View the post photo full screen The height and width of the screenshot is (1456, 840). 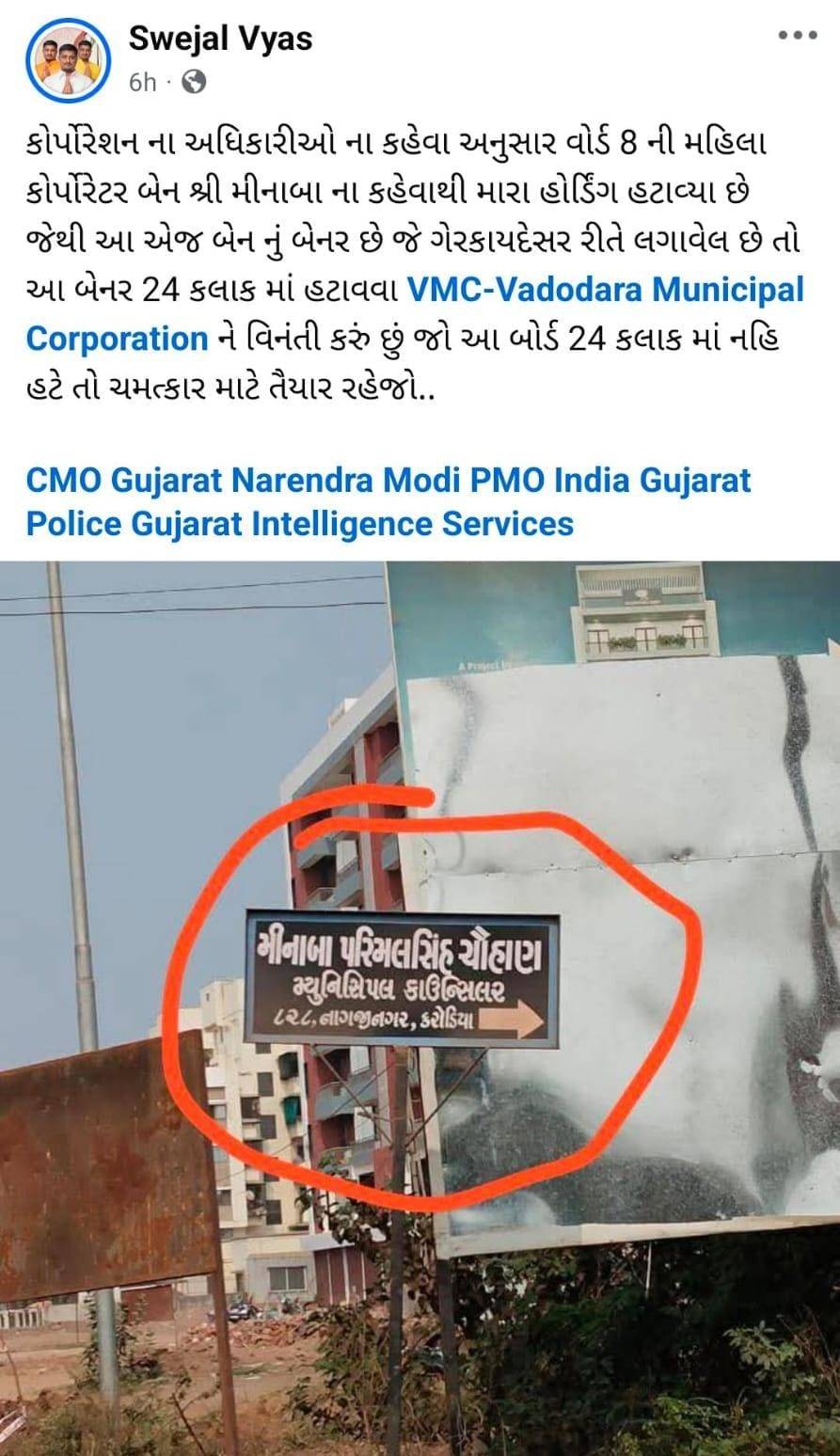pos(420,1006)
